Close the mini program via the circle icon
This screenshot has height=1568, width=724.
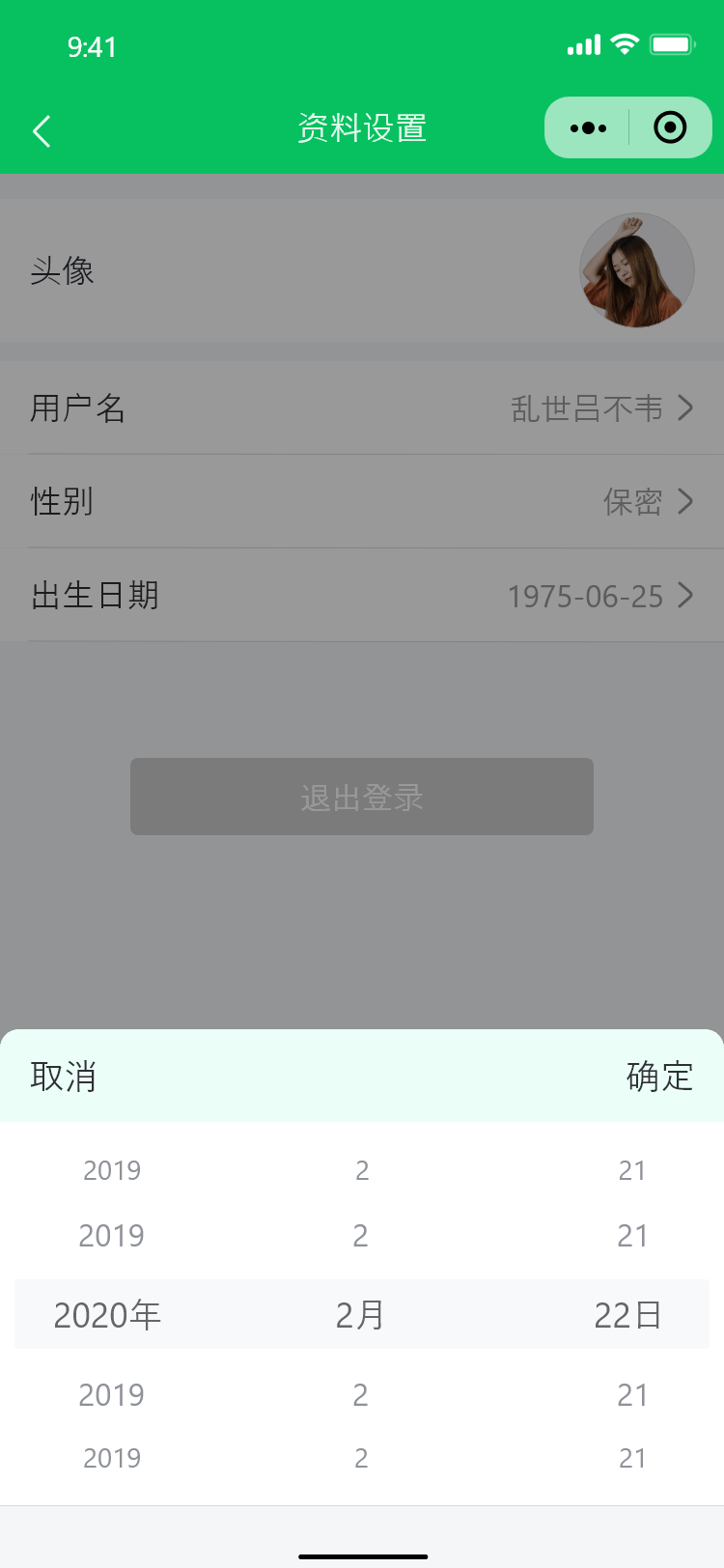click(670, 127)
